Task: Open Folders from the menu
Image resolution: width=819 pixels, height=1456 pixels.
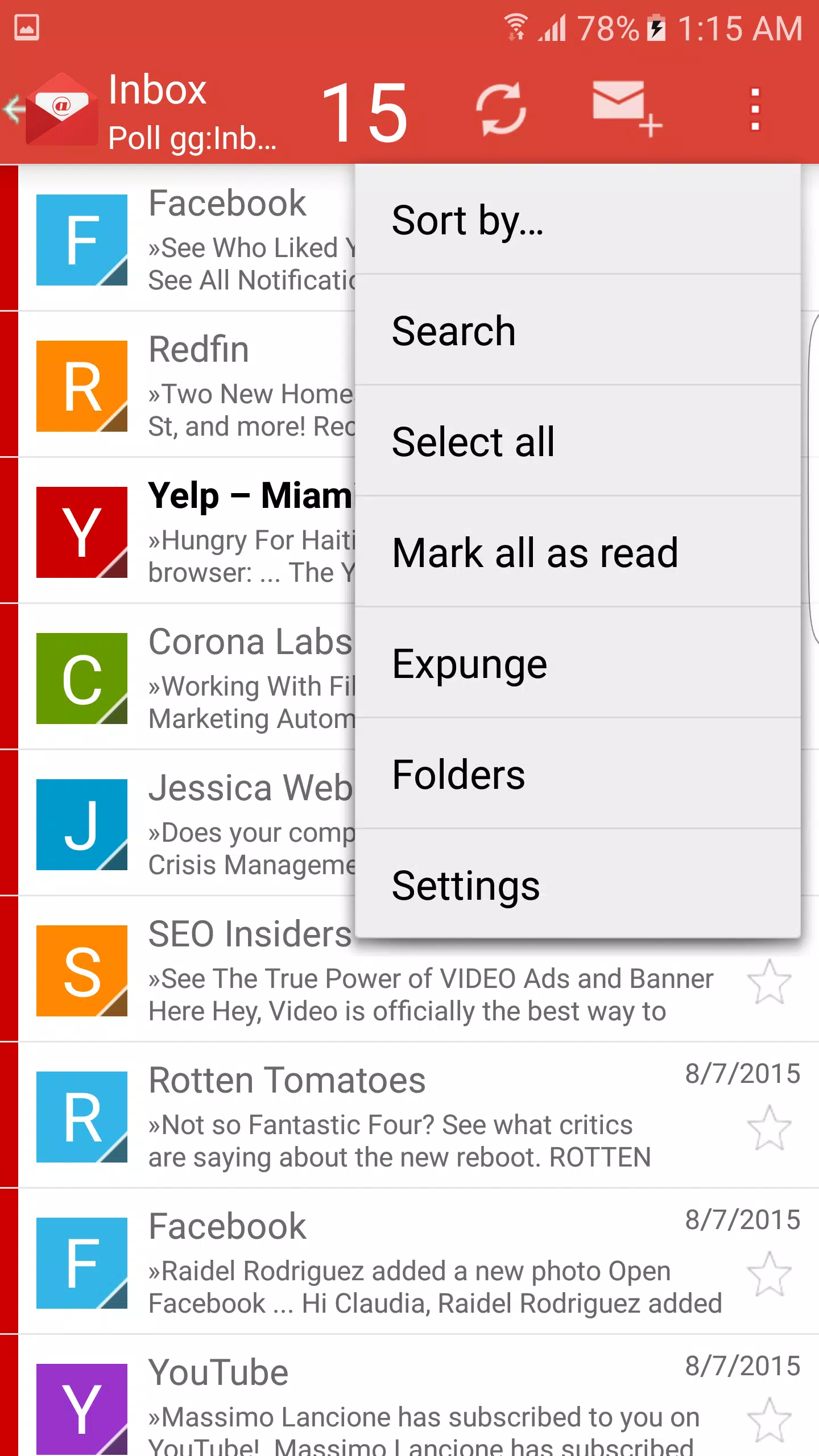Action: [x=577, y=775]
